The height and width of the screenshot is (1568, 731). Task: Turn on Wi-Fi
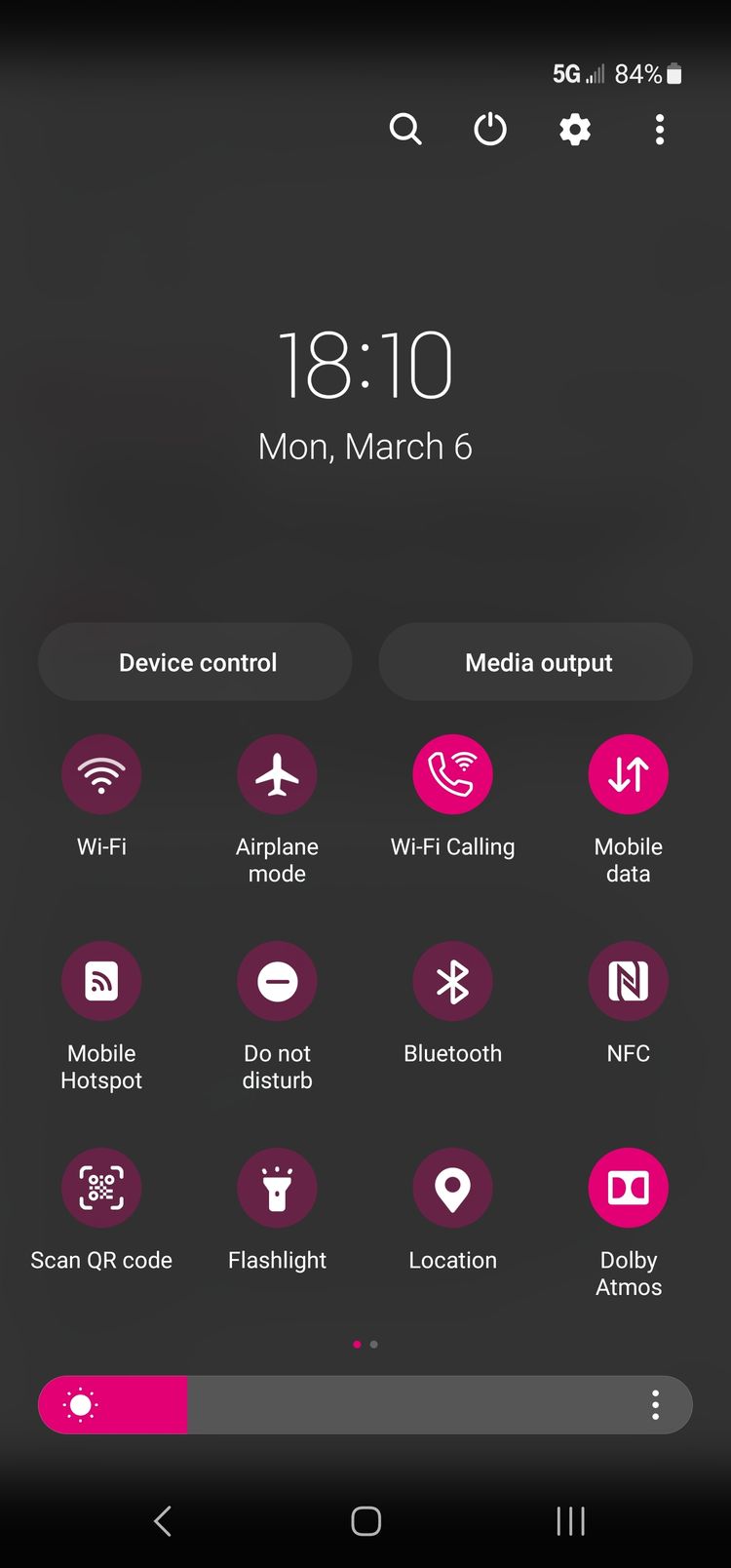(101, 774)
